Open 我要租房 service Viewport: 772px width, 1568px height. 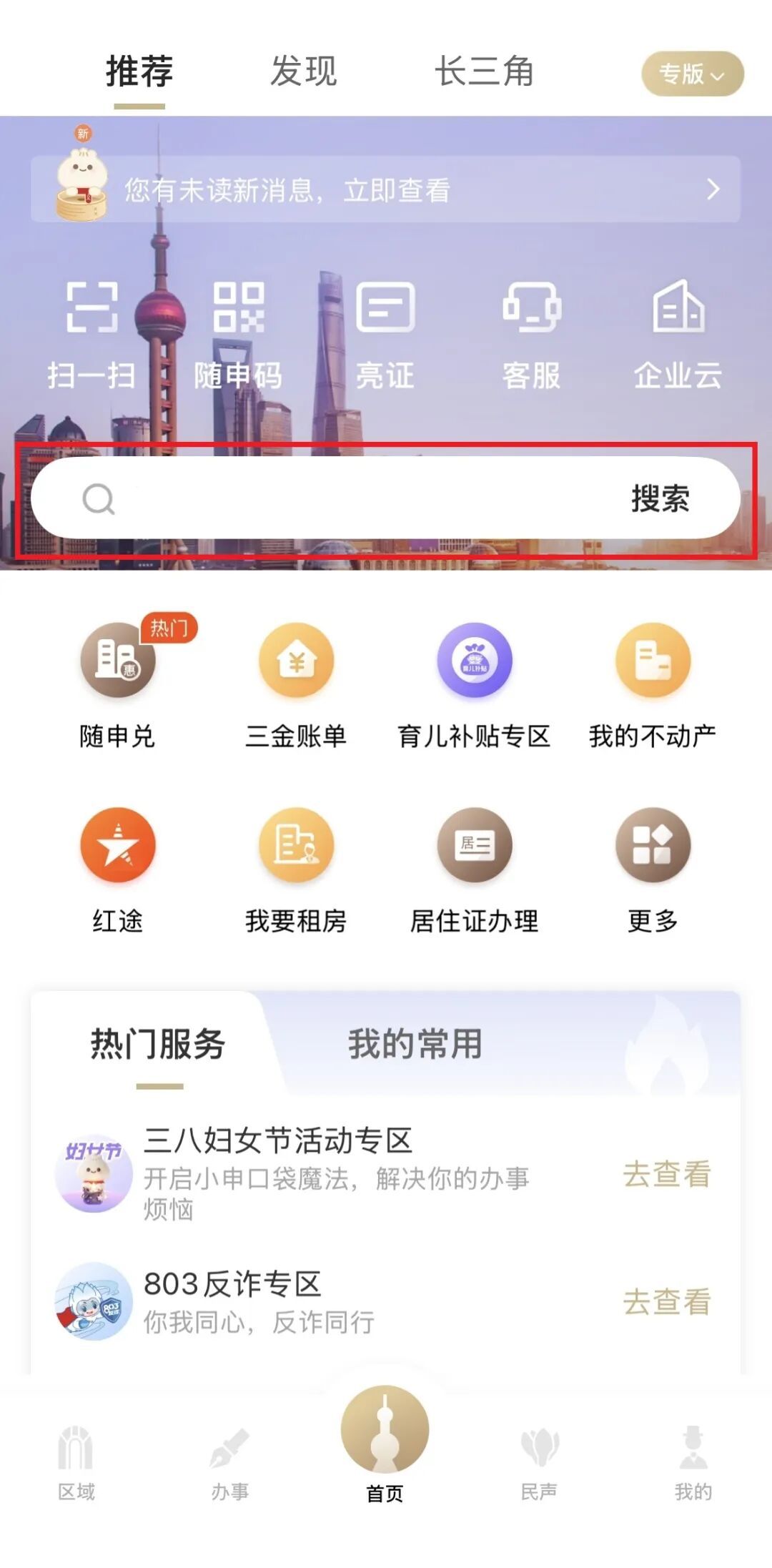[x=296, y=869]
